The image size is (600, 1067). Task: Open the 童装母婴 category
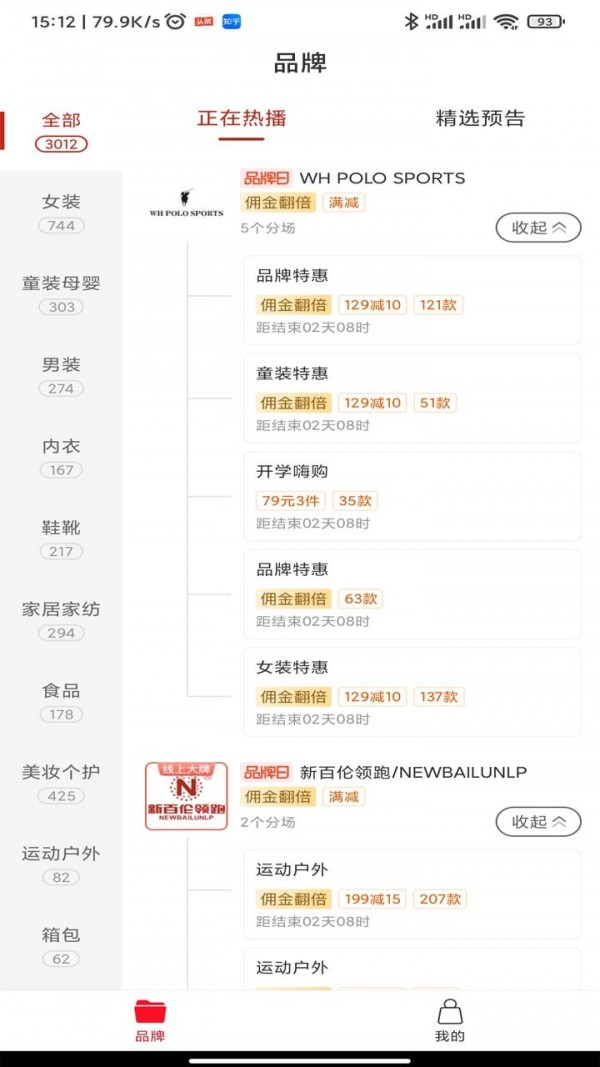pos(61,294)
